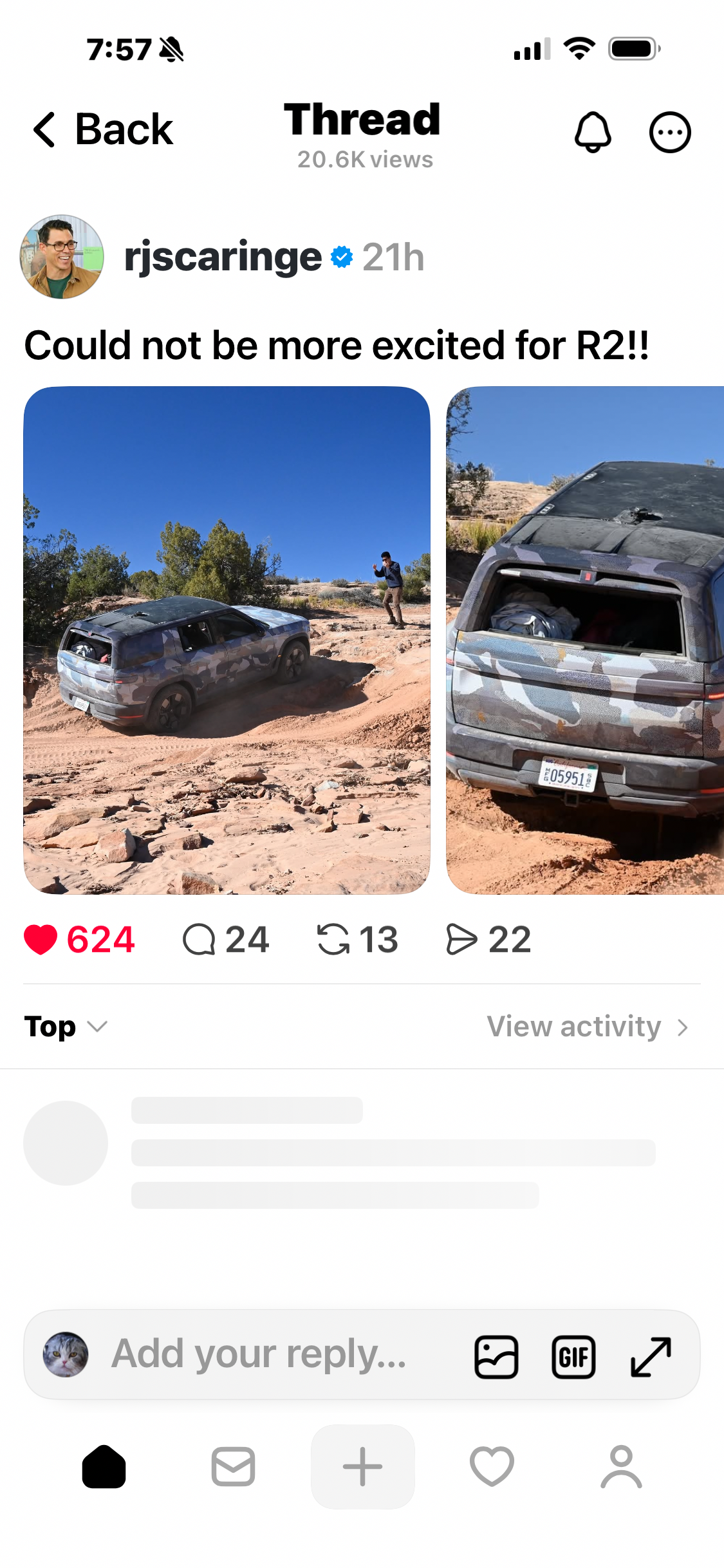Open the notifications bell for this thread
The width and height of the screenshot is (724, 1568).
[x=592, y=132]
